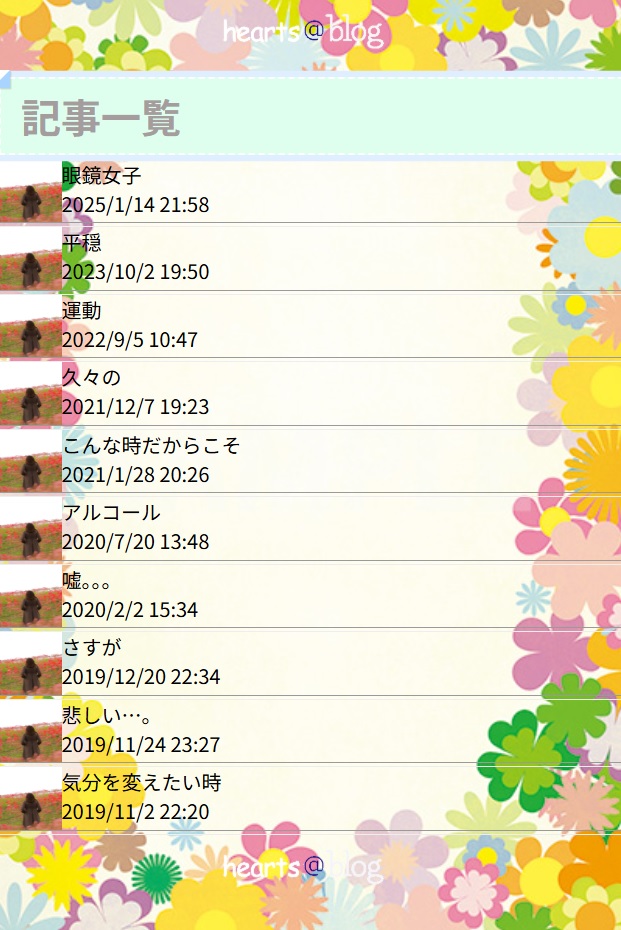Tap the hearts@blog link in footer
The height and width of the screenshot is (930, 621).
pyautogui.click(x=303, y=866)
